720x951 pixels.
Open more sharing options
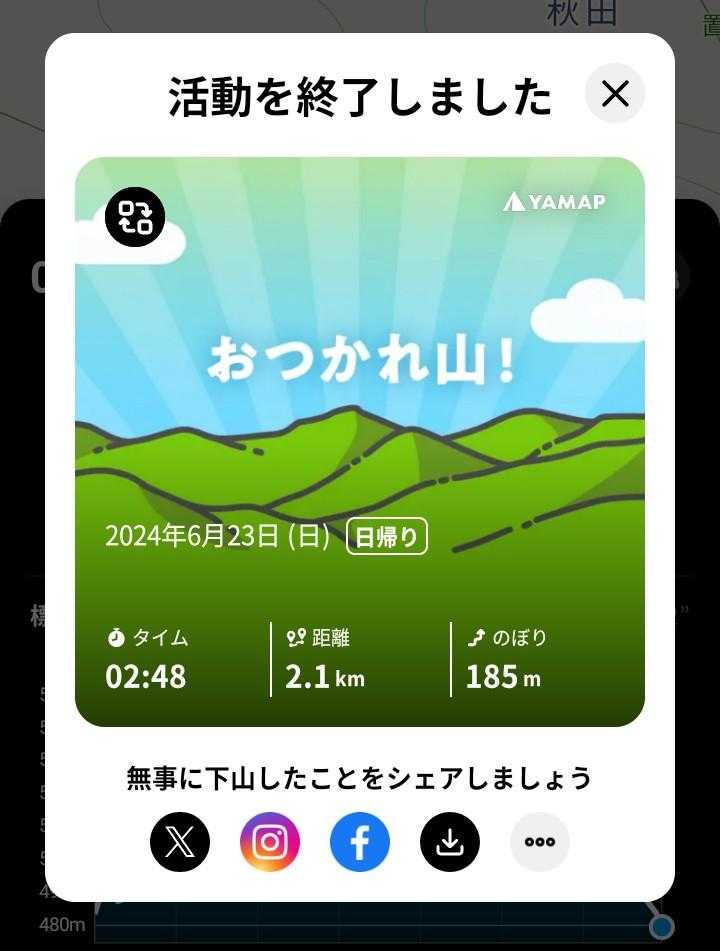pos(540,842)
